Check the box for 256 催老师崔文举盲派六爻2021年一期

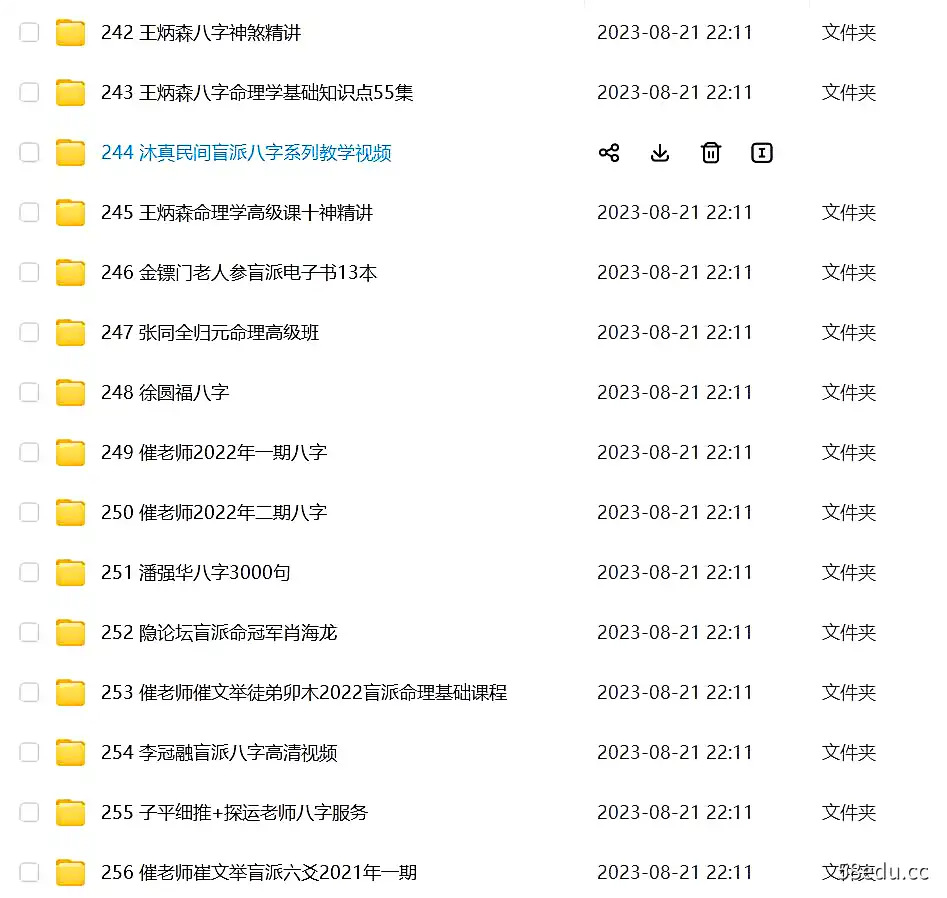pos(29,873)
